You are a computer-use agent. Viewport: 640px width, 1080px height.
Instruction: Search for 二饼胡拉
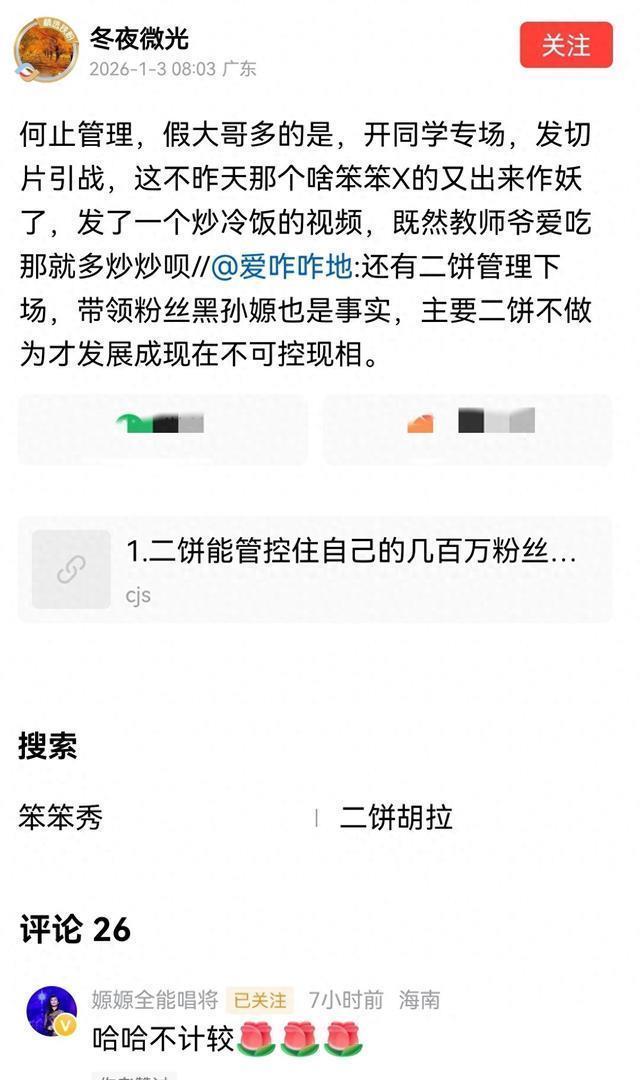point(396,817)
